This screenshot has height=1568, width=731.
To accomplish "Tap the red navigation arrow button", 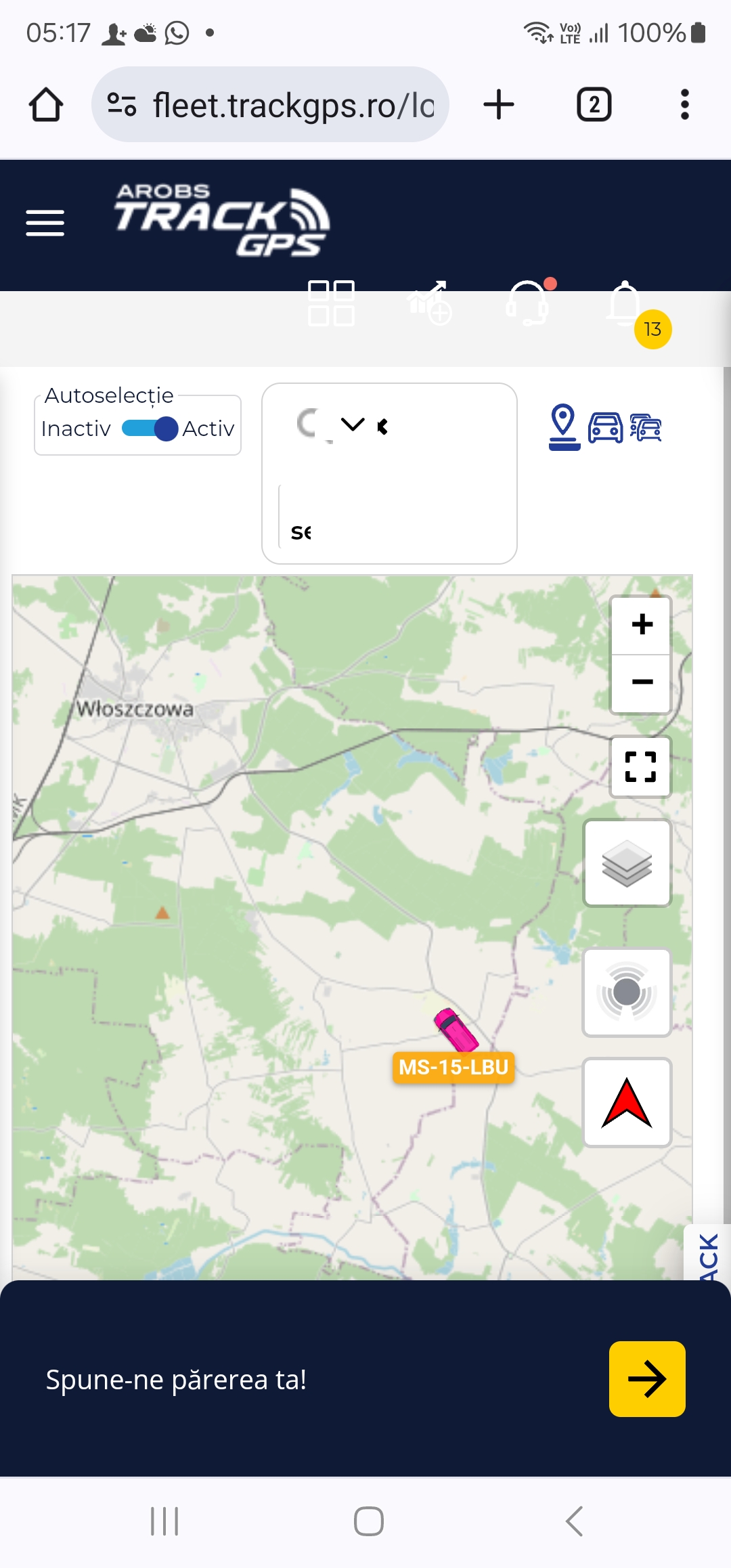I will point(627,1102).
